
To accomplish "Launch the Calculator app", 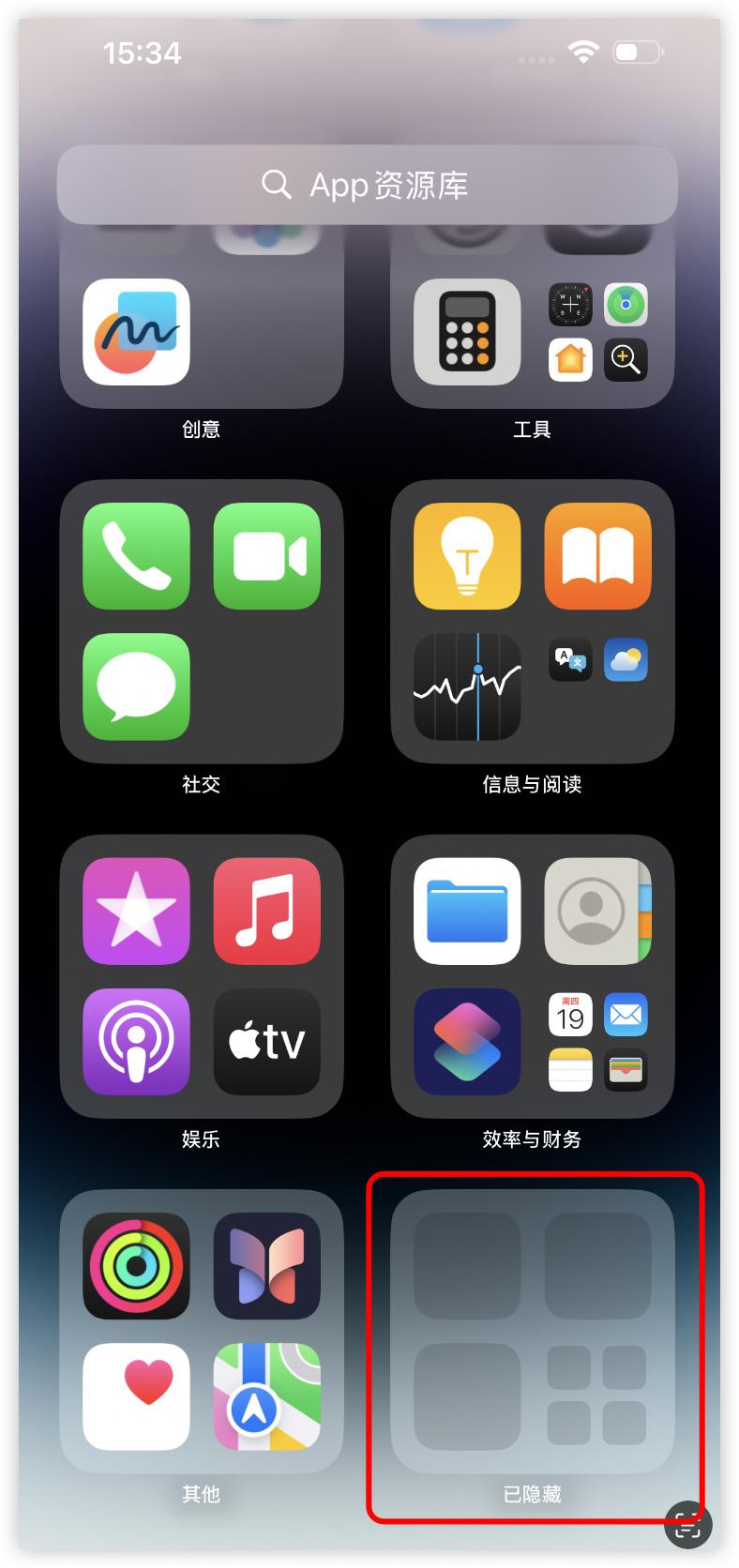I will coord(467,332).
